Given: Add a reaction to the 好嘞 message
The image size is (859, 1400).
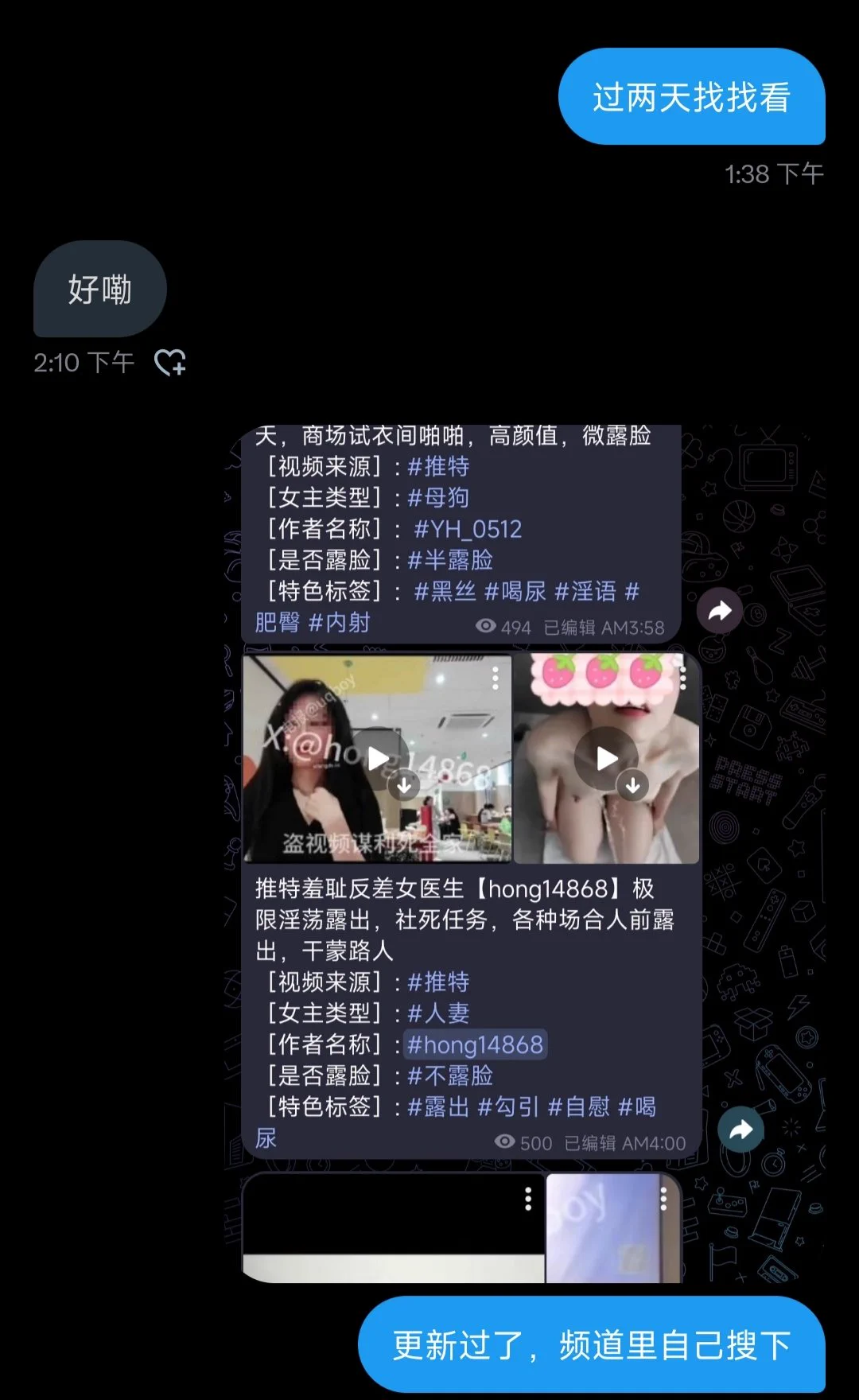Looking at the screenshot, I should 170,363.
